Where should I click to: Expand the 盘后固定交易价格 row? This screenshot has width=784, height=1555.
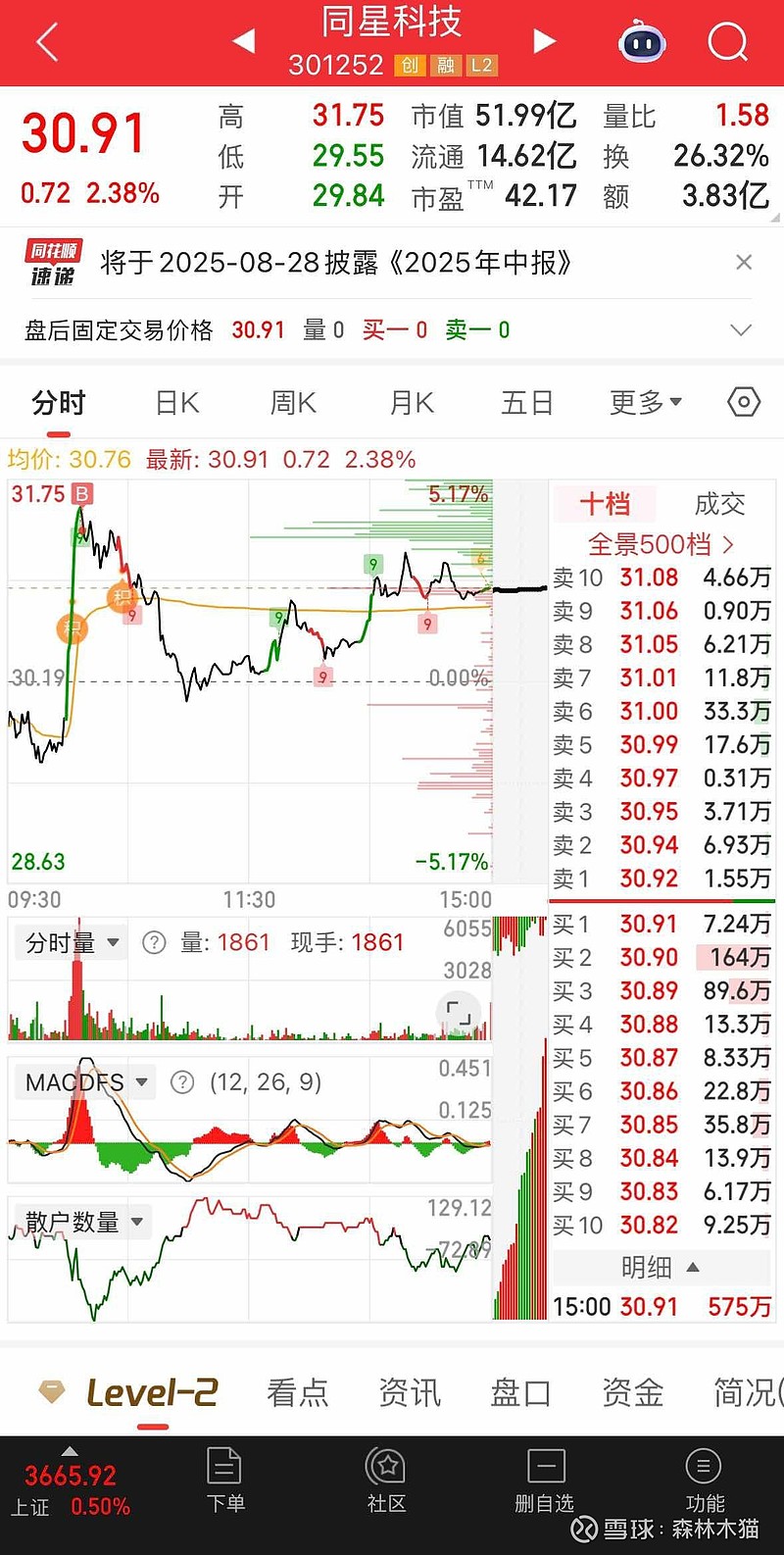pos(742,330)
